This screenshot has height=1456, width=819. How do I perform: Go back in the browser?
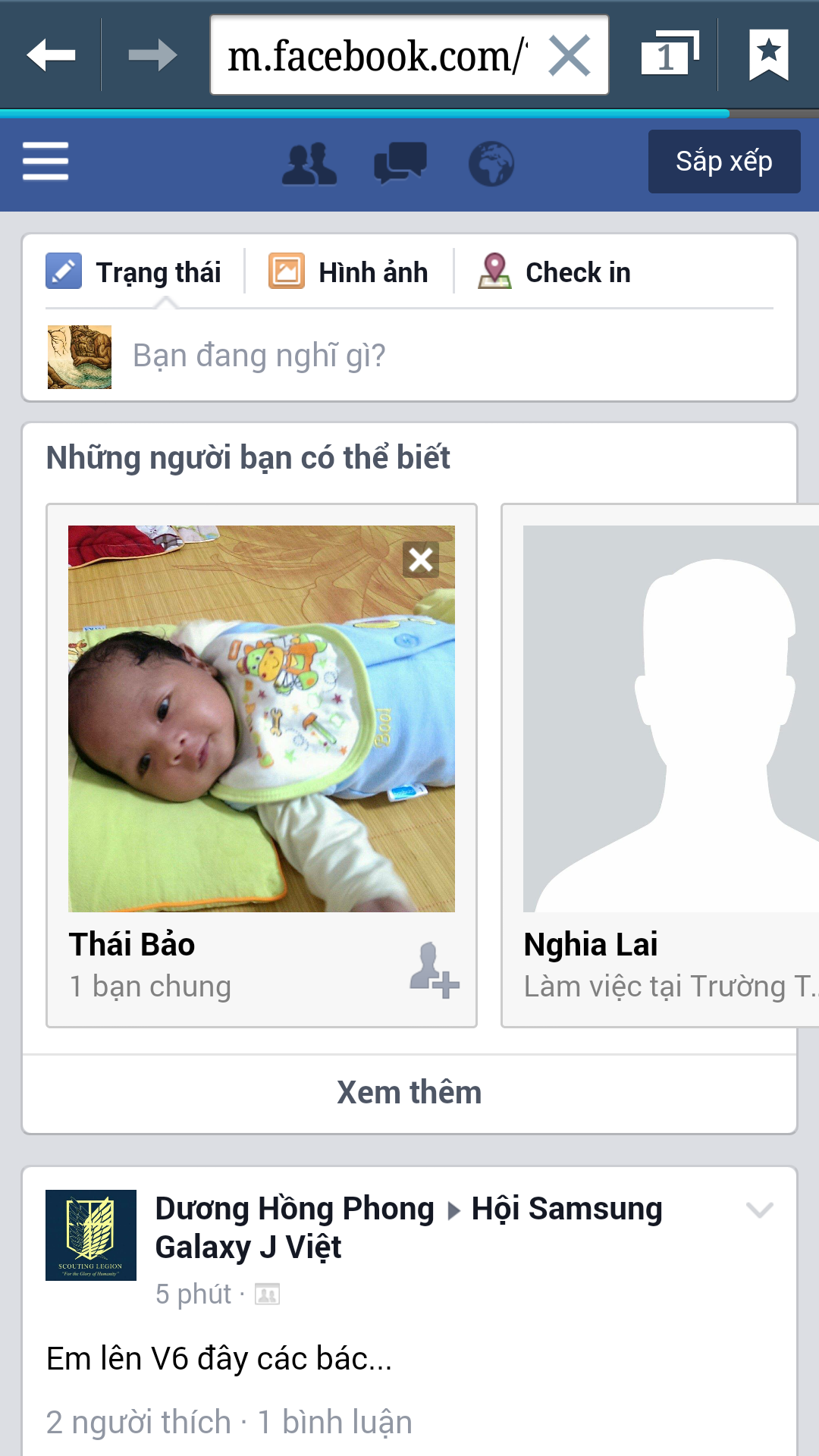point(51,55)
